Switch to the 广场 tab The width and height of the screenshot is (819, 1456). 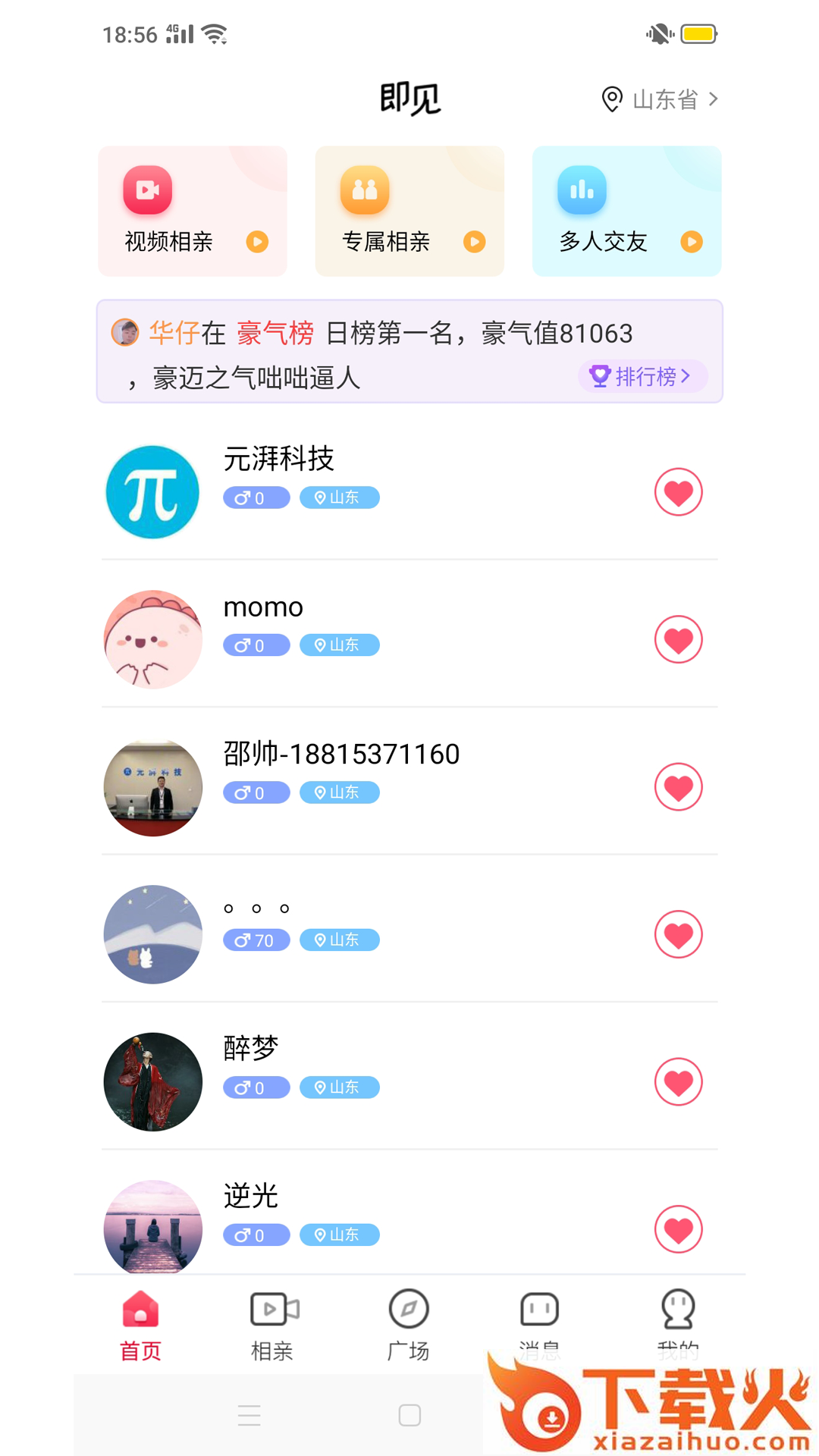click(409, 1324)
